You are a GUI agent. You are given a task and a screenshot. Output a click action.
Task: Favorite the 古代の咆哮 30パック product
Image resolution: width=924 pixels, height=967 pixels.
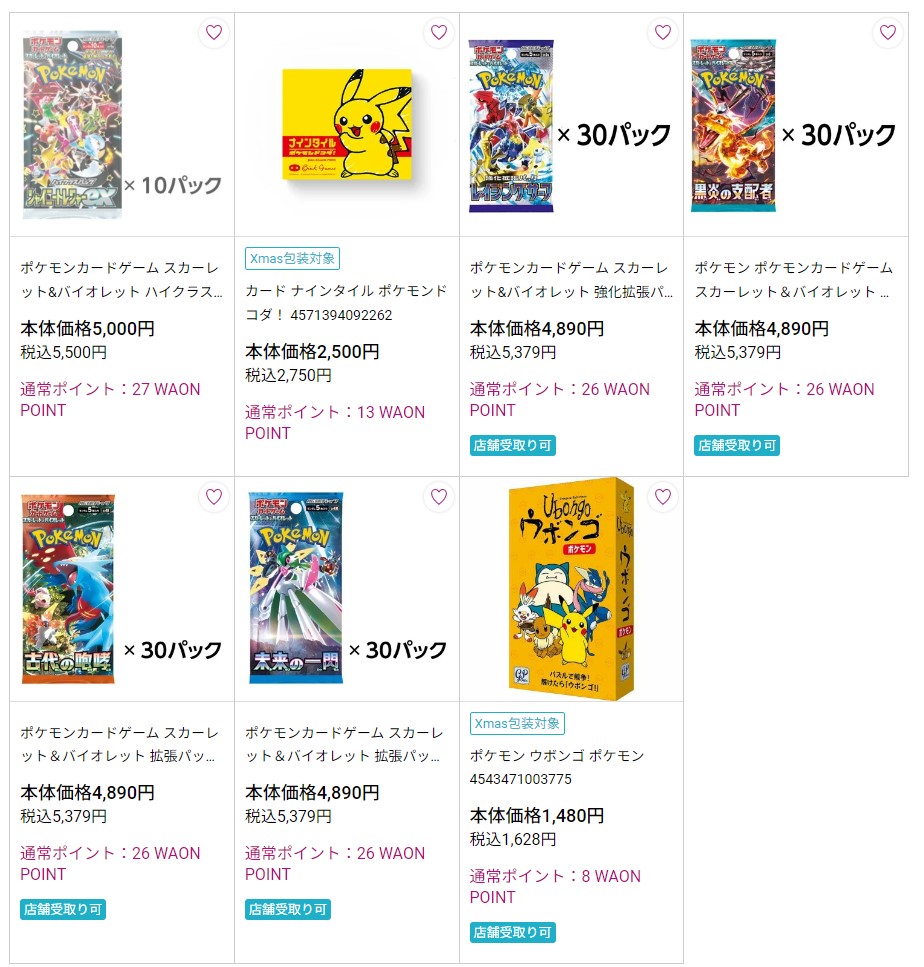point(214,497)
